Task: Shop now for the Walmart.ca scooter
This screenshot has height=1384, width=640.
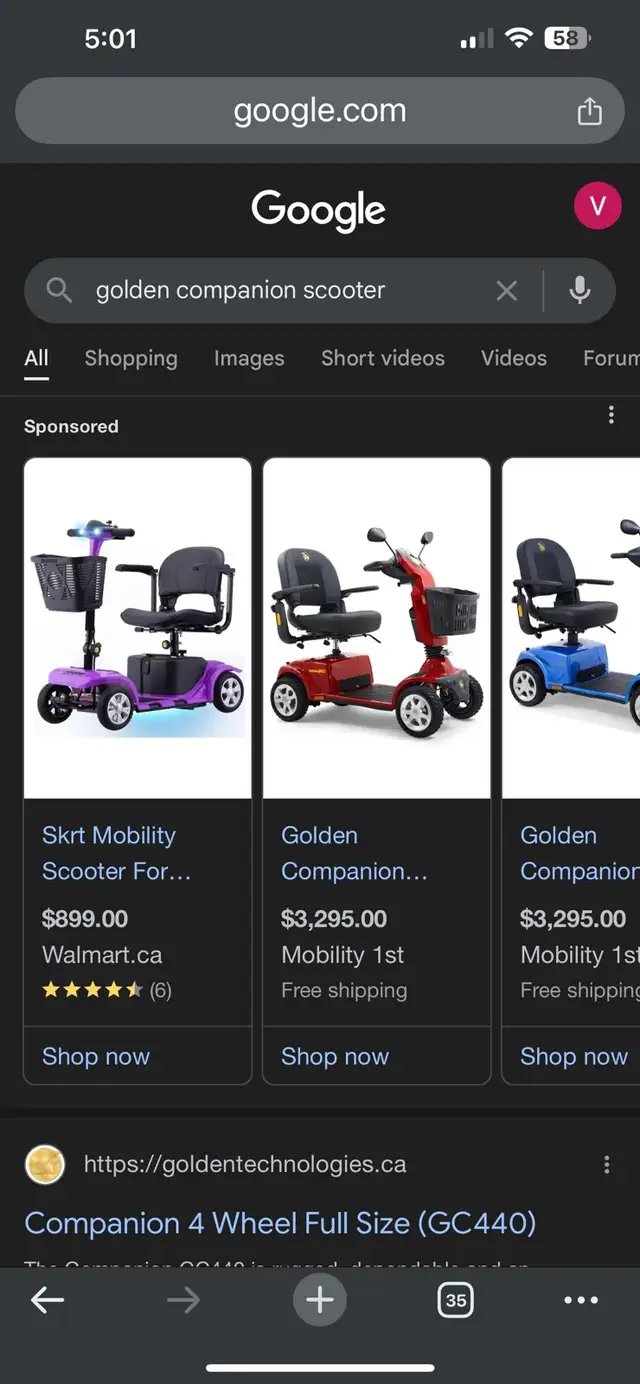Action: pyautogui.click(x=96, y=1056)
